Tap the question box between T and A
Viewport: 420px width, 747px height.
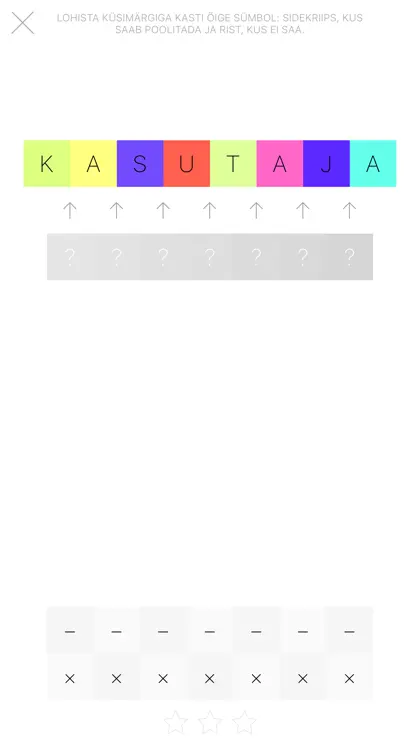pos(256,257)
